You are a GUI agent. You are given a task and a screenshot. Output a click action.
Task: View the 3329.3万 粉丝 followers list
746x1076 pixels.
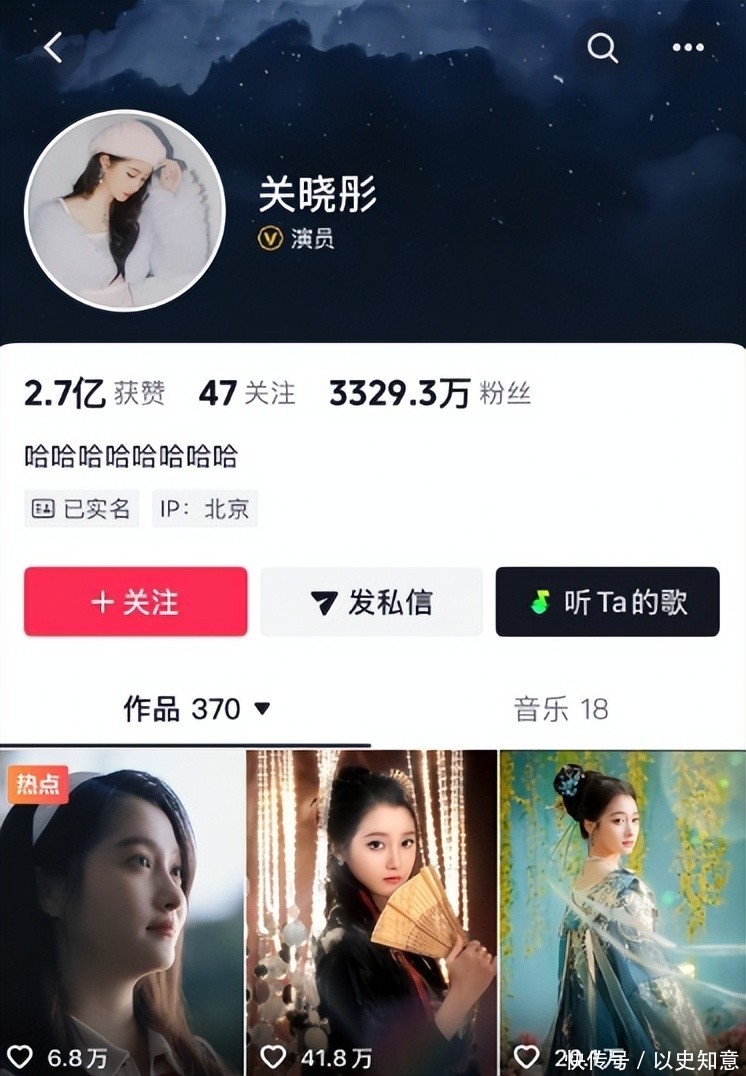pyautogui.click(x=429, y=394)
